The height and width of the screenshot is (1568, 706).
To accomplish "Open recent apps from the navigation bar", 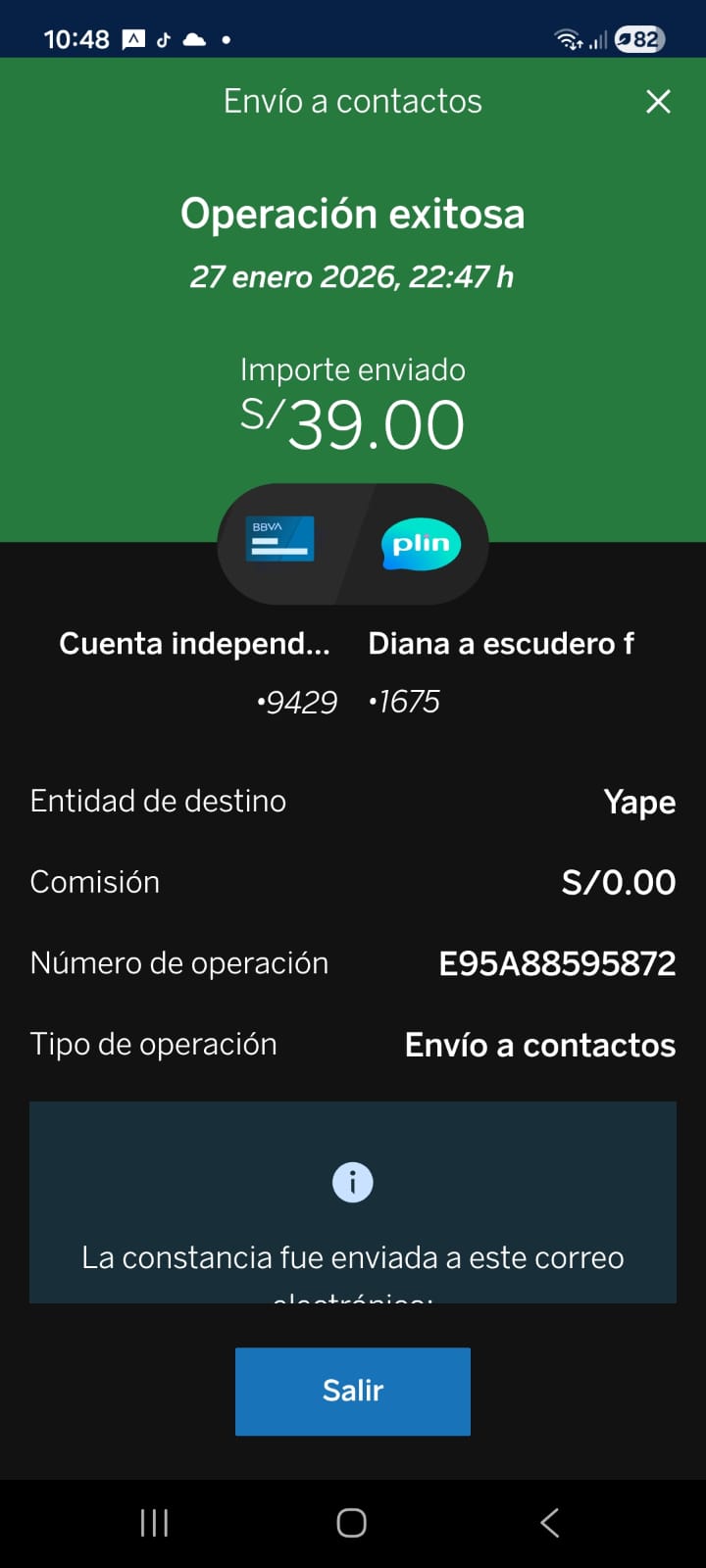I will [154, 1522].
